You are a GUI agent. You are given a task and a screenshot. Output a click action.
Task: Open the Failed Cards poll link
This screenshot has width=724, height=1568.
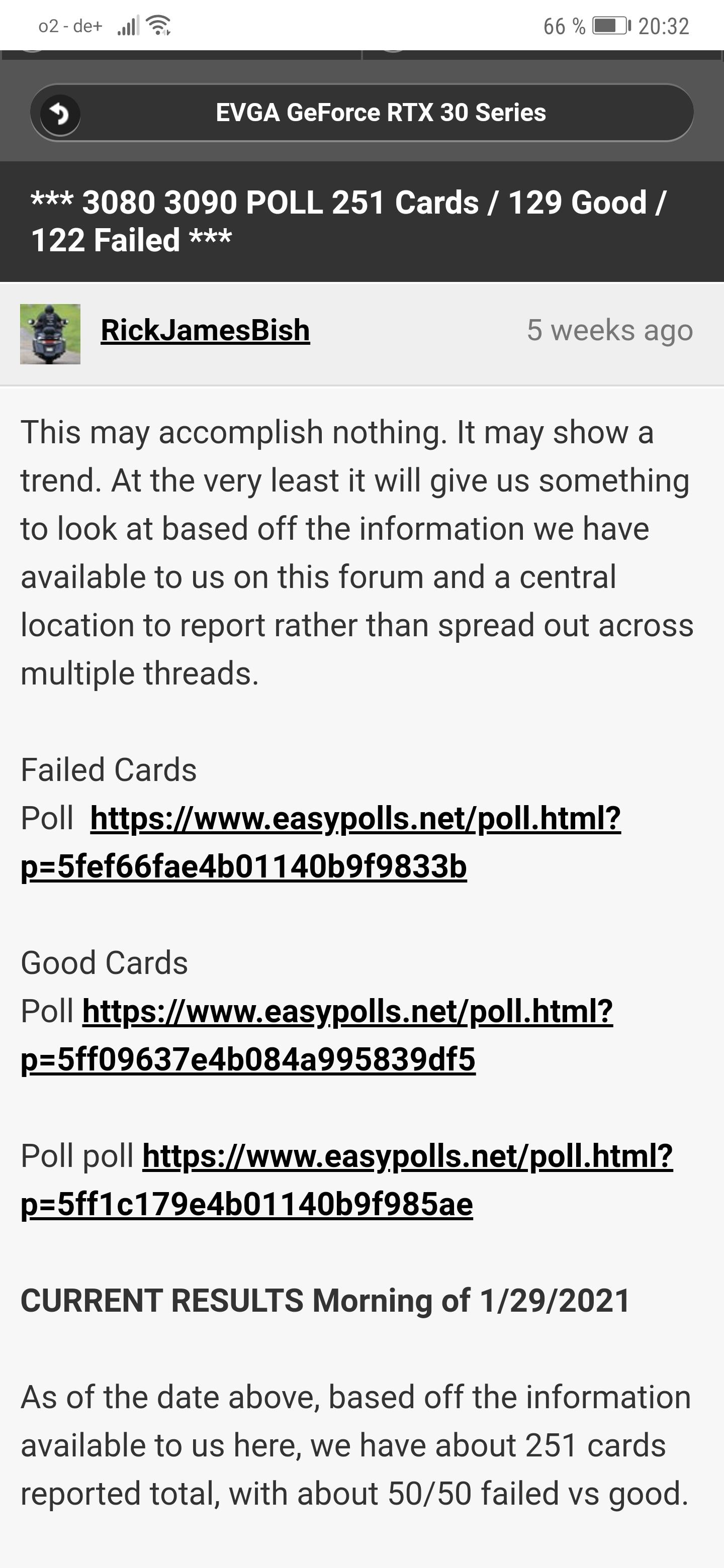(x=355, y=819)
